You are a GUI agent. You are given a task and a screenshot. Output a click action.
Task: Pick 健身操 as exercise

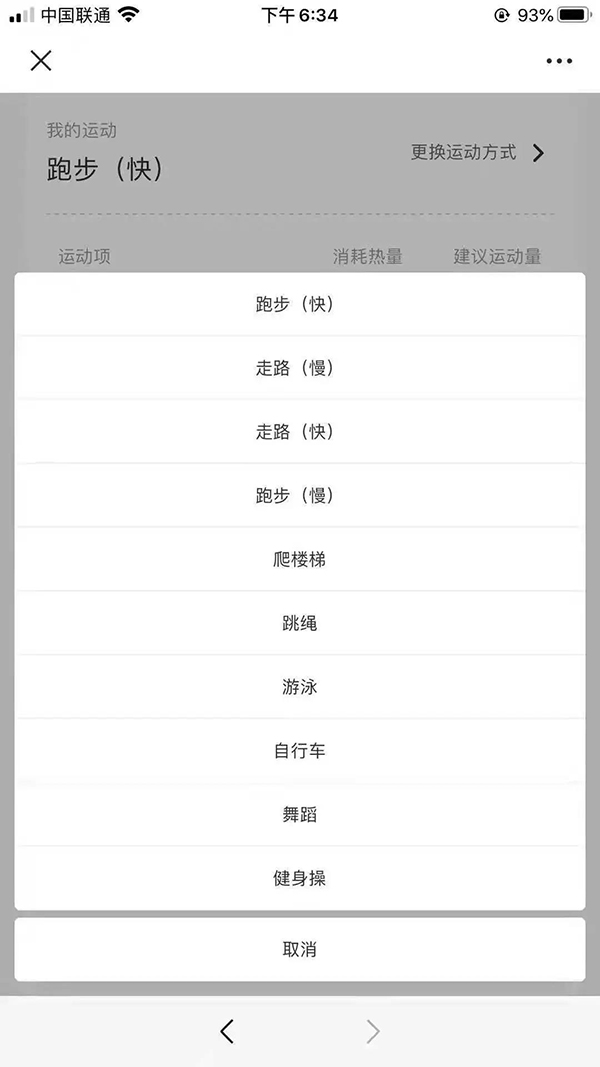tap(299, 878)
